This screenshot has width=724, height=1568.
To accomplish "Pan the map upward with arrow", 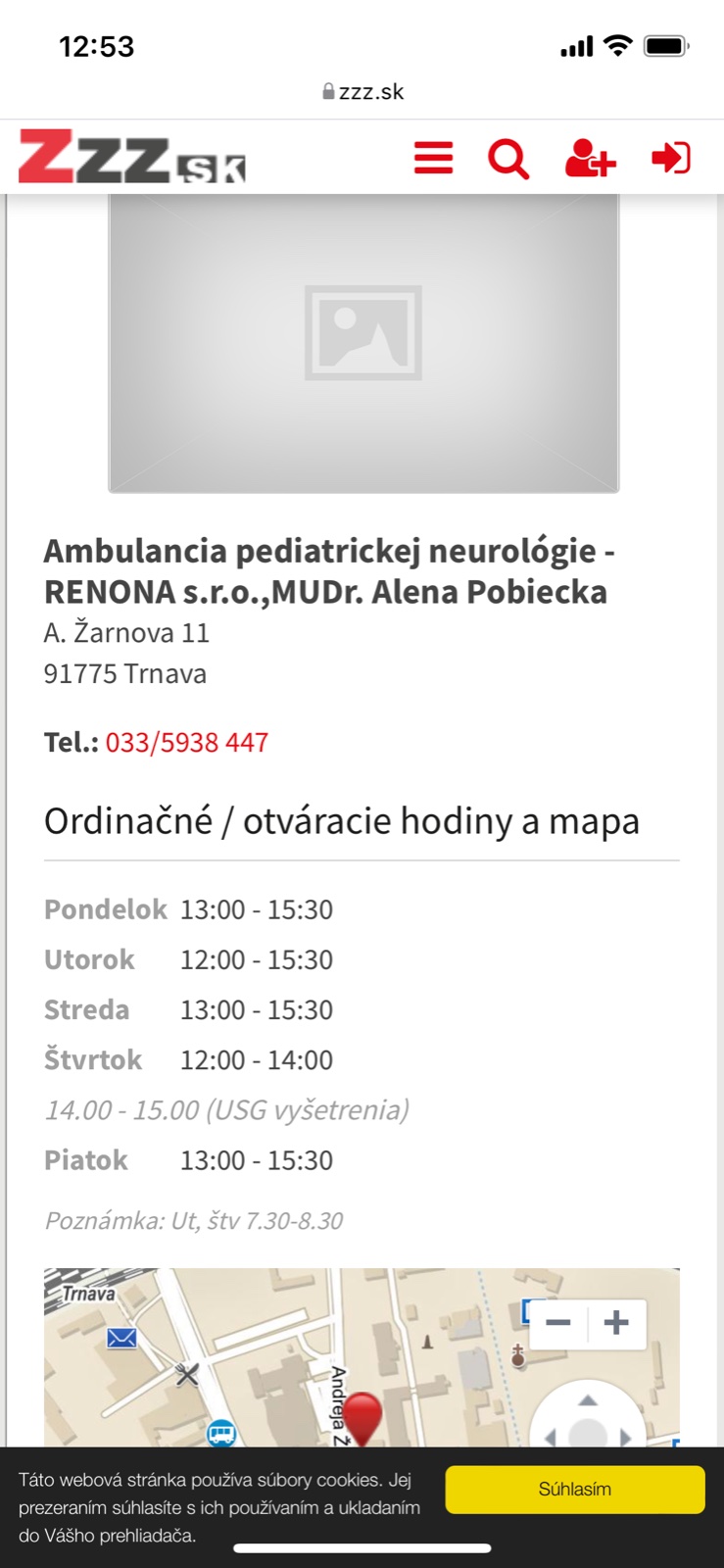I will pos(587,1401).
